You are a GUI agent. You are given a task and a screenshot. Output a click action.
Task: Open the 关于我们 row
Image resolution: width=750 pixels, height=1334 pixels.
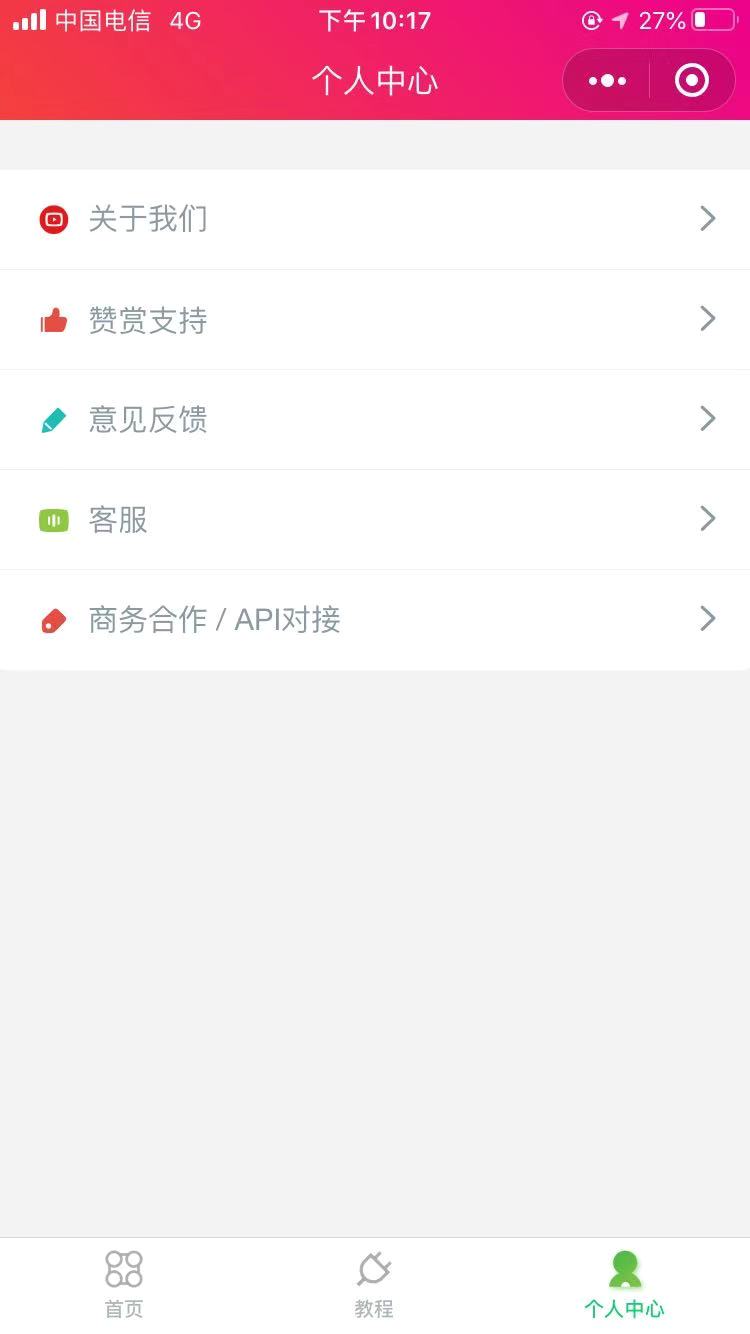pos(375,219)
